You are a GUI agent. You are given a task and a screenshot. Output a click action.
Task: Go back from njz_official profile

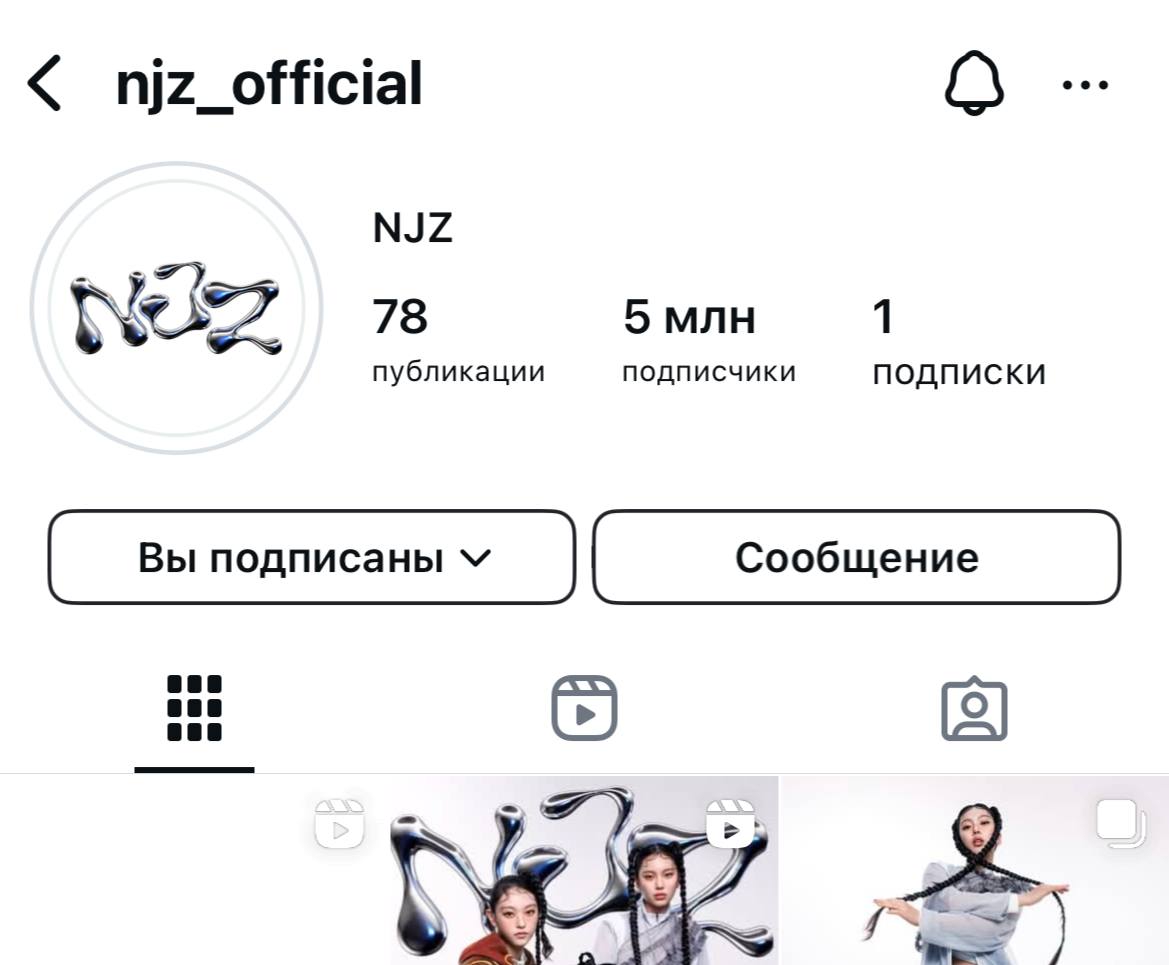click(x=45, y=83)
